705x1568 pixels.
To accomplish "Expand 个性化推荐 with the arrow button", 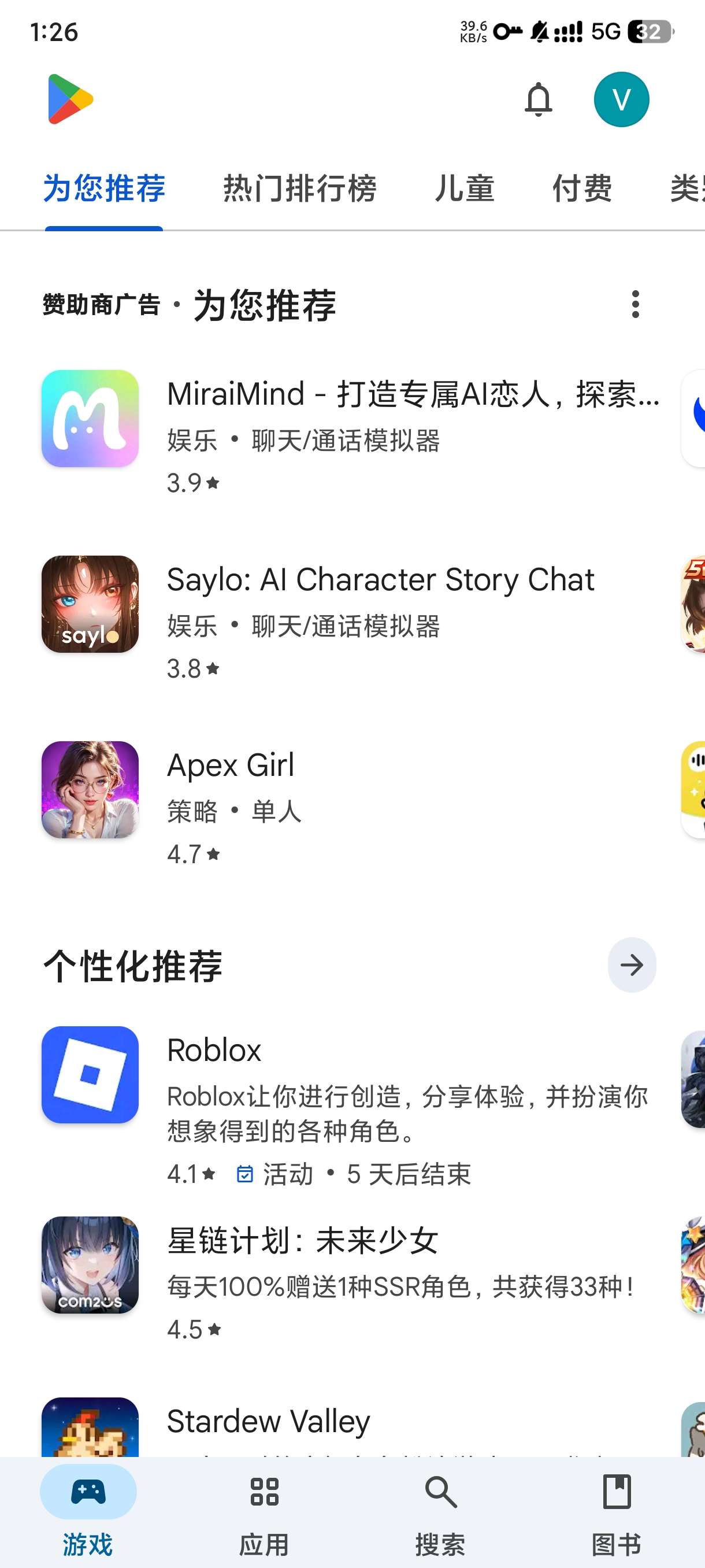I will coord(632,965).
